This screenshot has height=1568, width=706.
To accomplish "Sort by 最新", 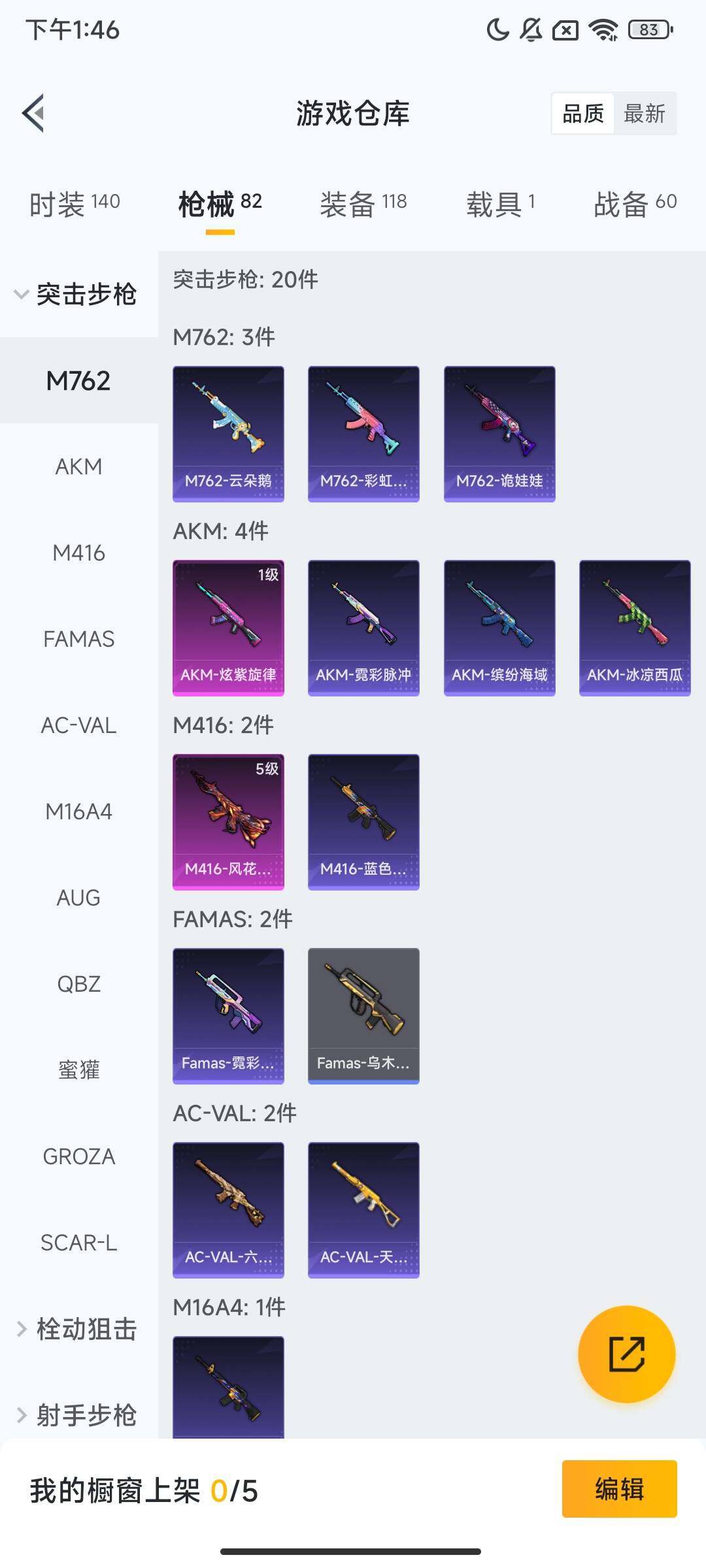I will click(645, 114).
